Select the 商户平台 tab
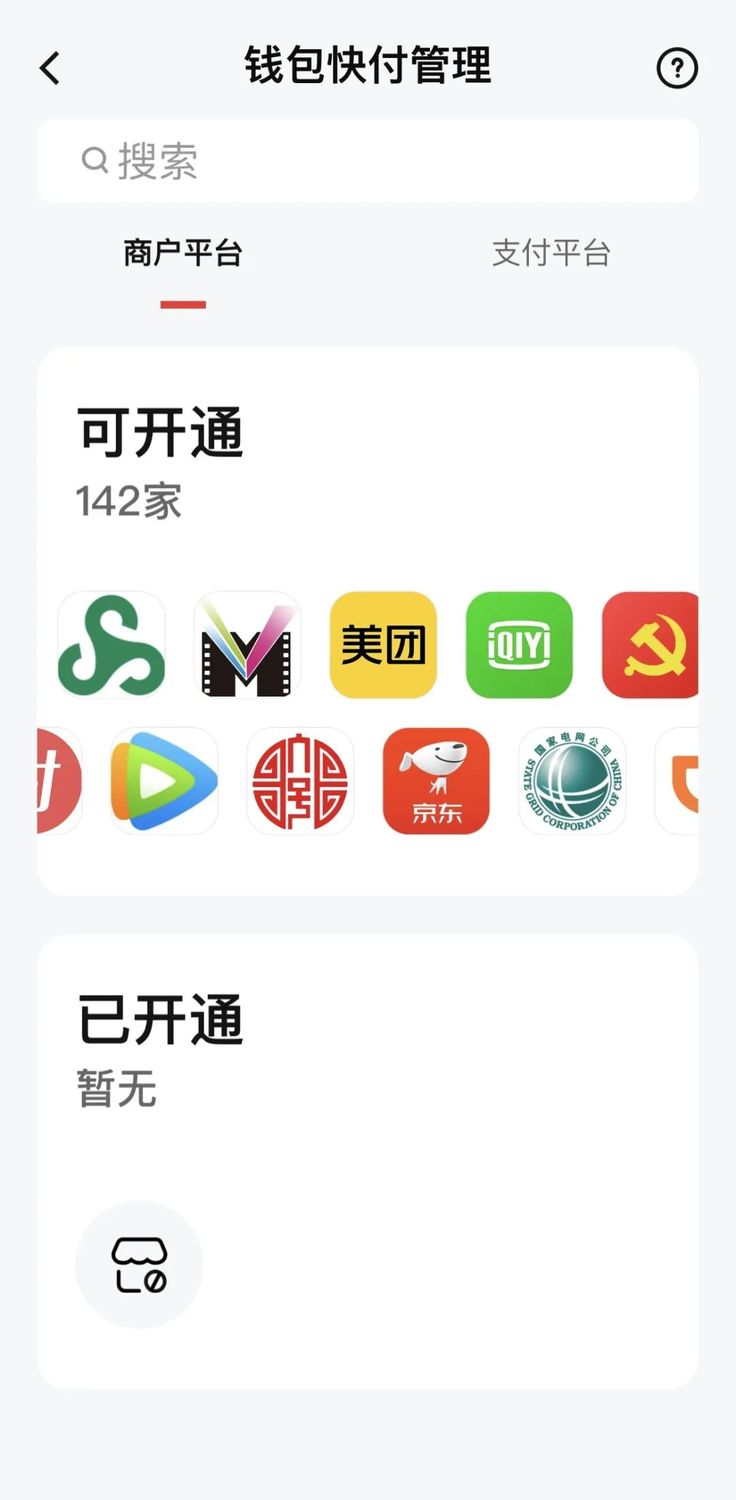736x1500 pixels. point(183,254)
